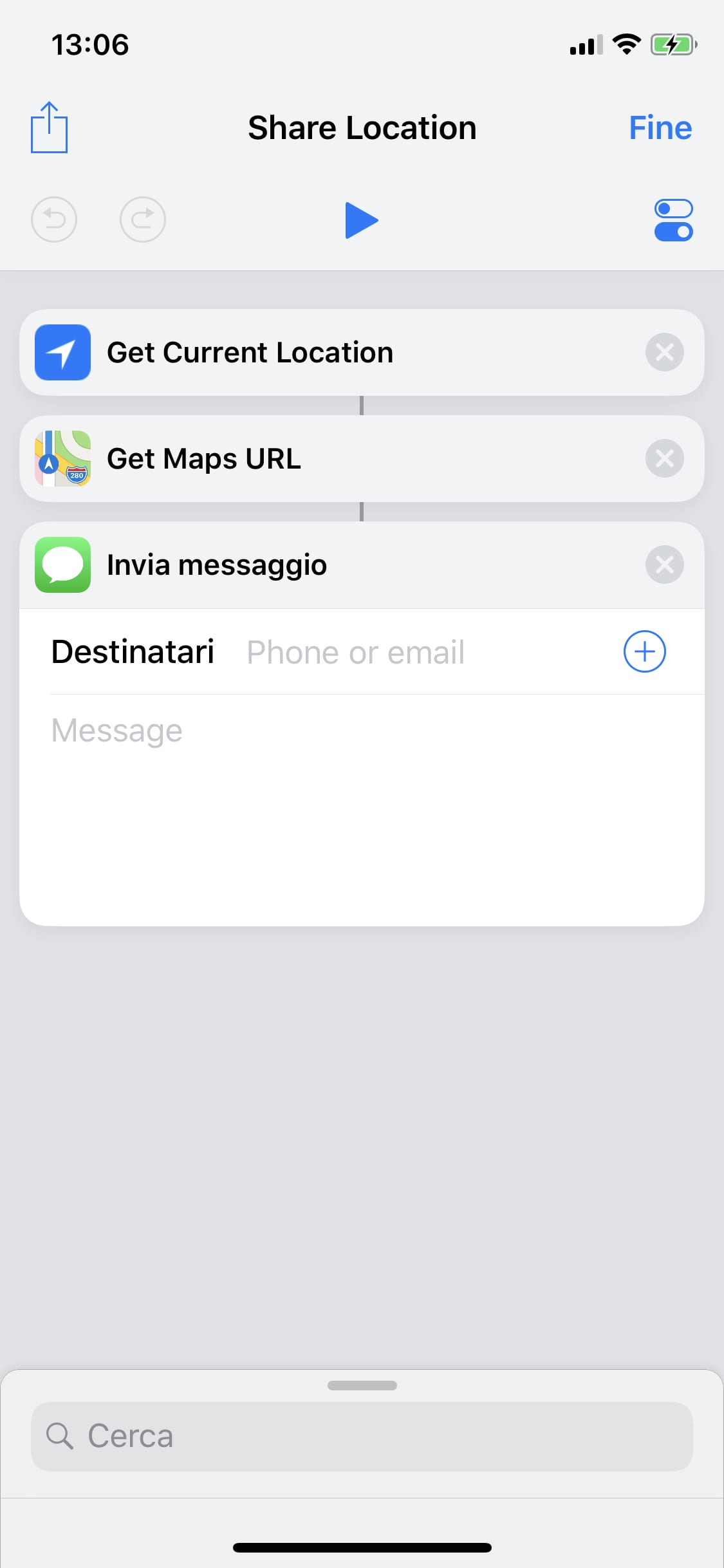Delete the Get Maps URL action

tap(665, 458)
